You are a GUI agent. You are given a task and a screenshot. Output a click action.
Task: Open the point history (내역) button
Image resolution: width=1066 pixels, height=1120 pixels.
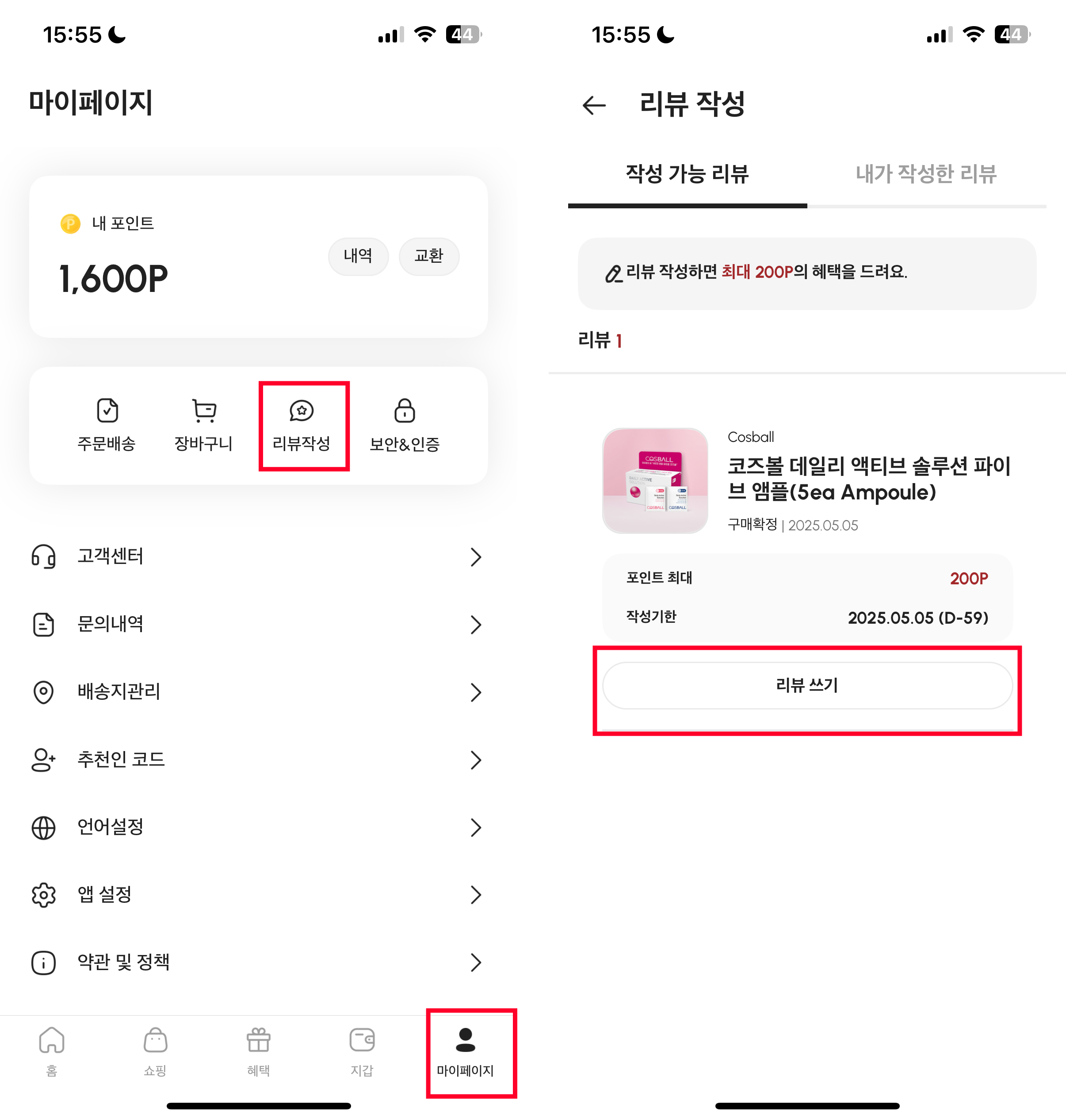(358, 257)
